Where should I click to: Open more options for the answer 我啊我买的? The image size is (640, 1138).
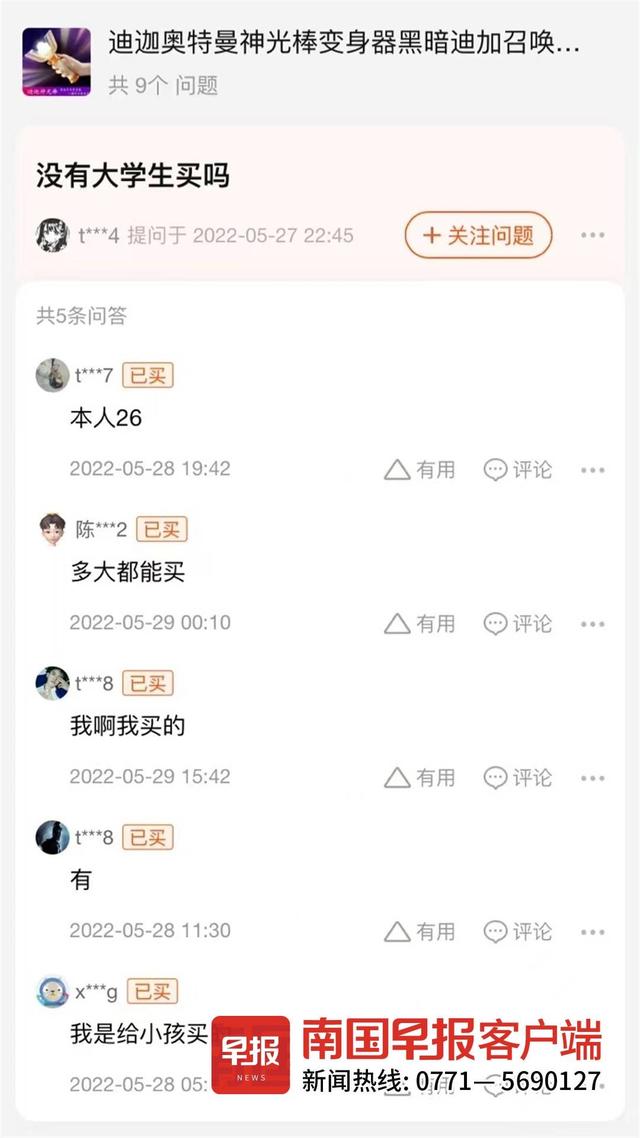(x=593, y=778)
